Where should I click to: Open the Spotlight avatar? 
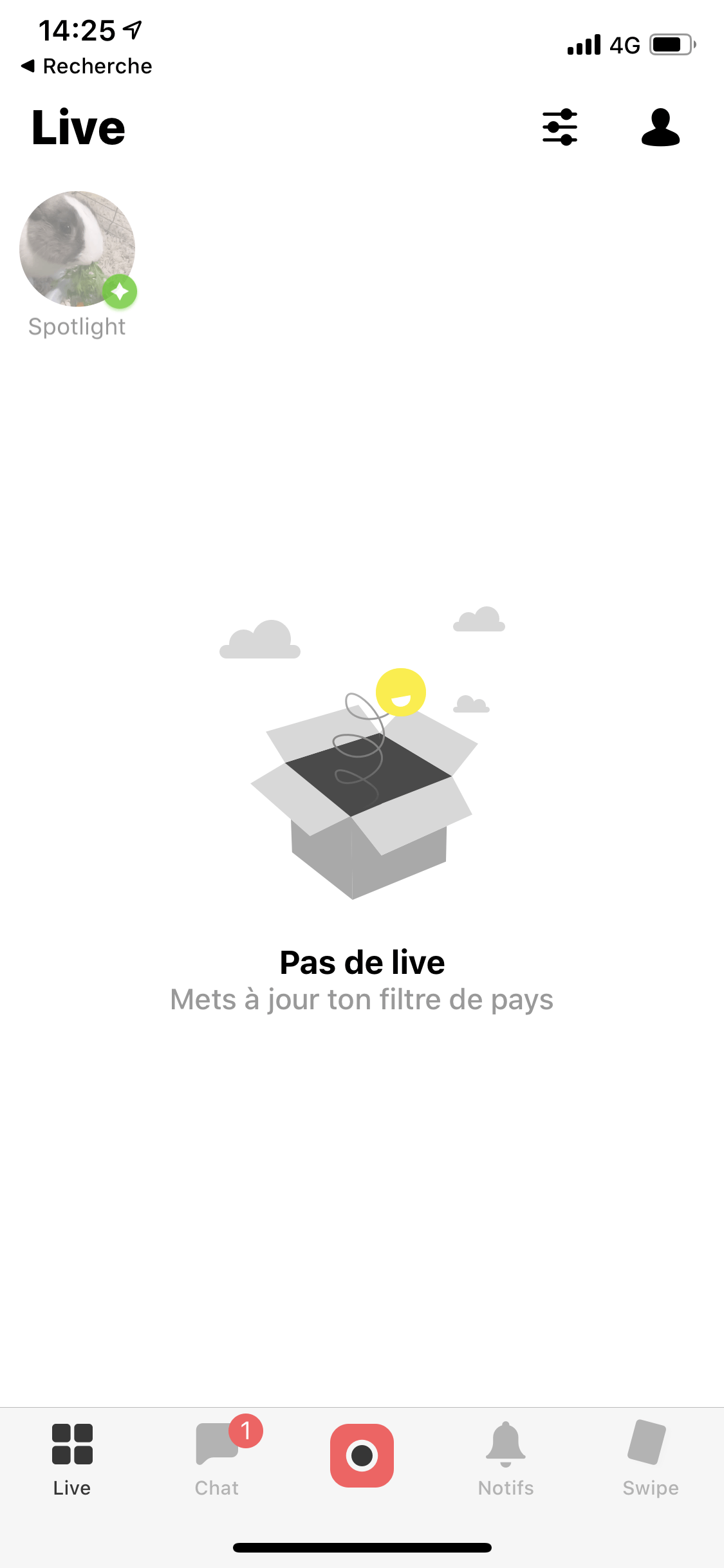(x=77, y=248)
